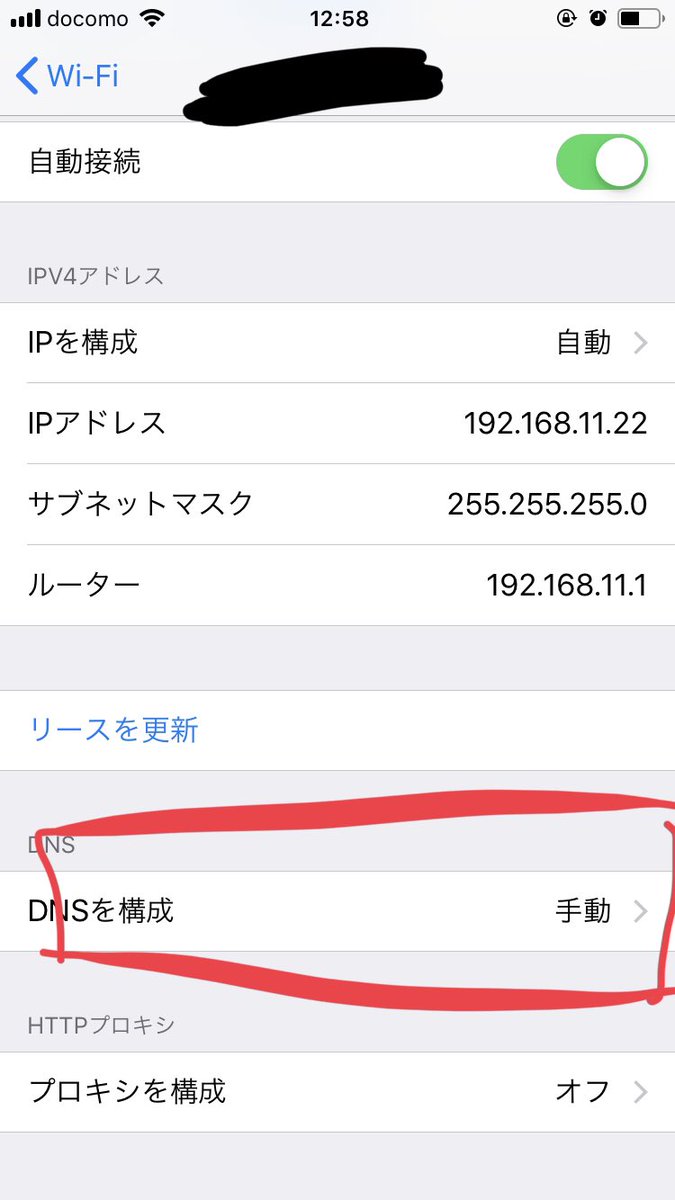Open the DNSを構成 setting

(x=337, y=911)
